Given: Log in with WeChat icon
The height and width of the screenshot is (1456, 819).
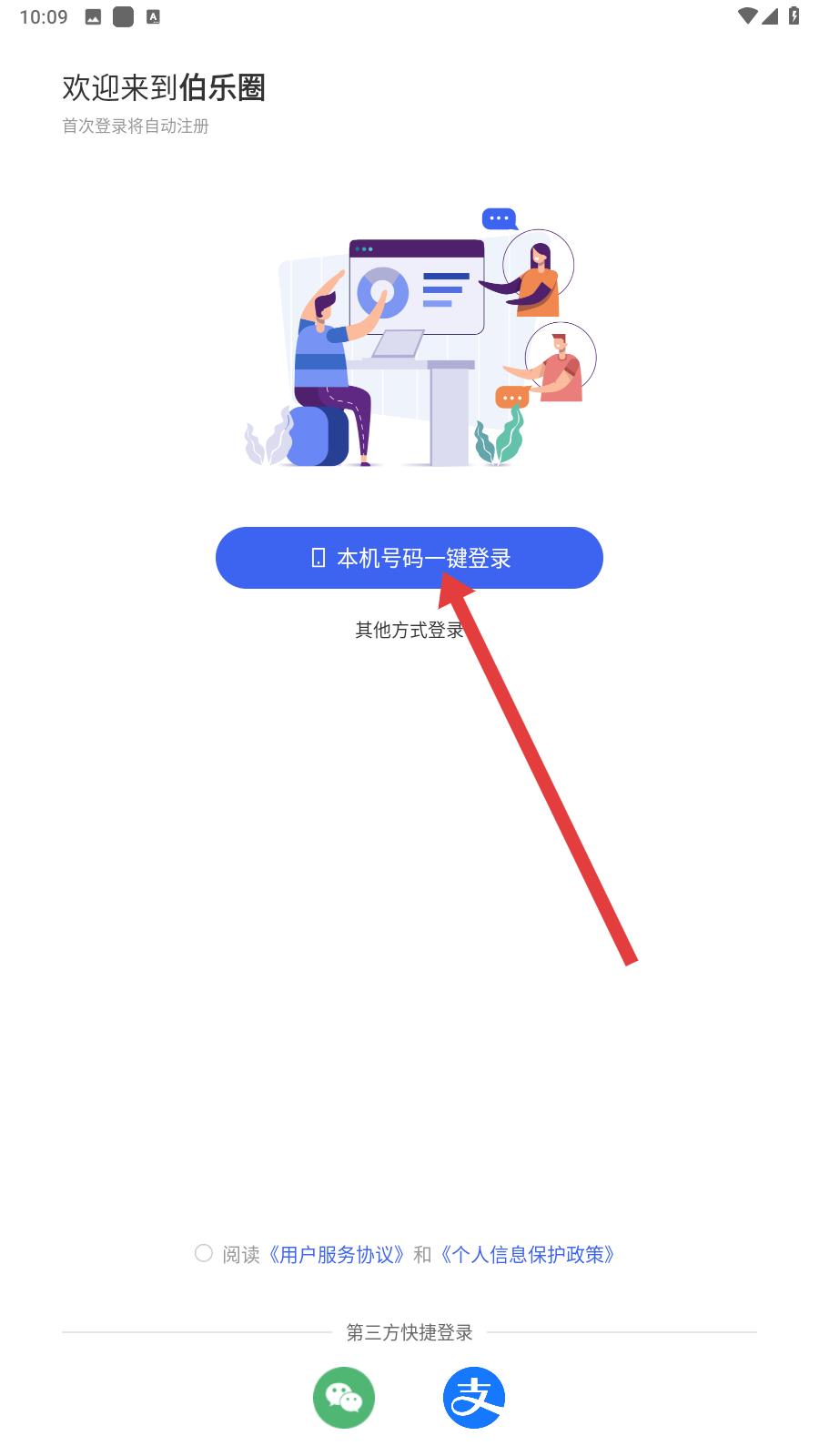Looking at the screenshot, I should 344,1398.
